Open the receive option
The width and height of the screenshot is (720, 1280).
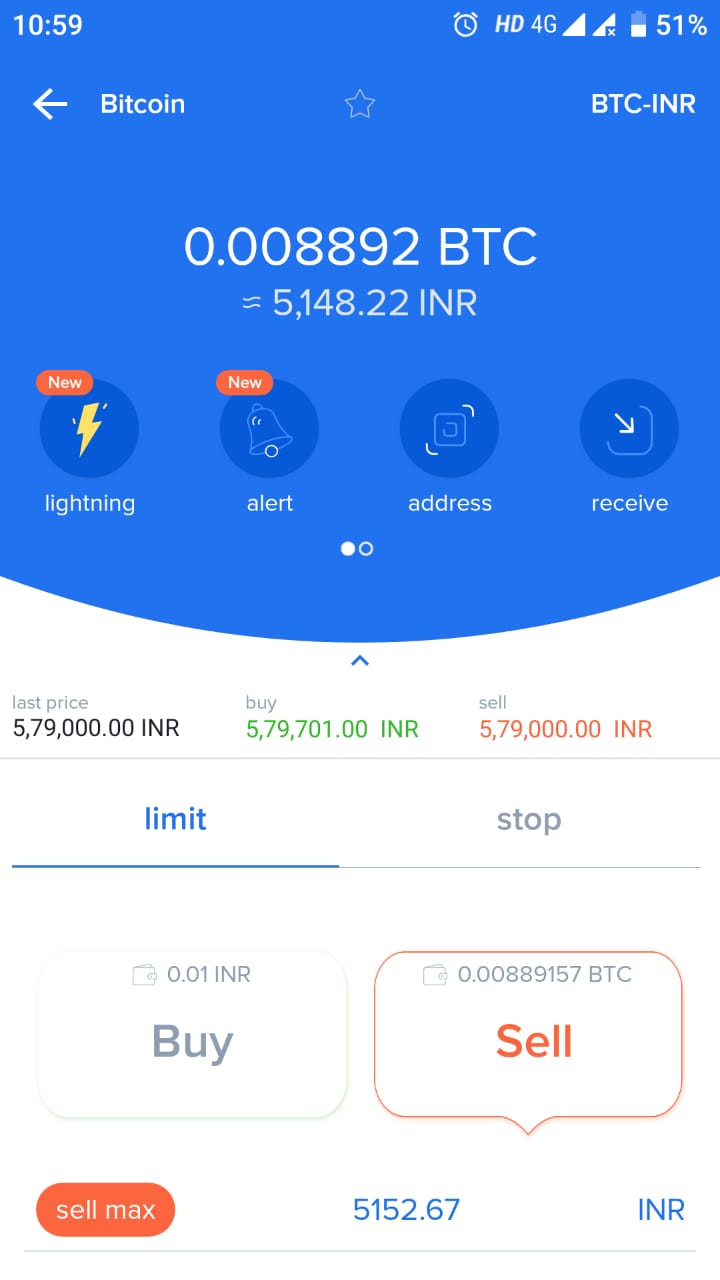tap(629, 429)
